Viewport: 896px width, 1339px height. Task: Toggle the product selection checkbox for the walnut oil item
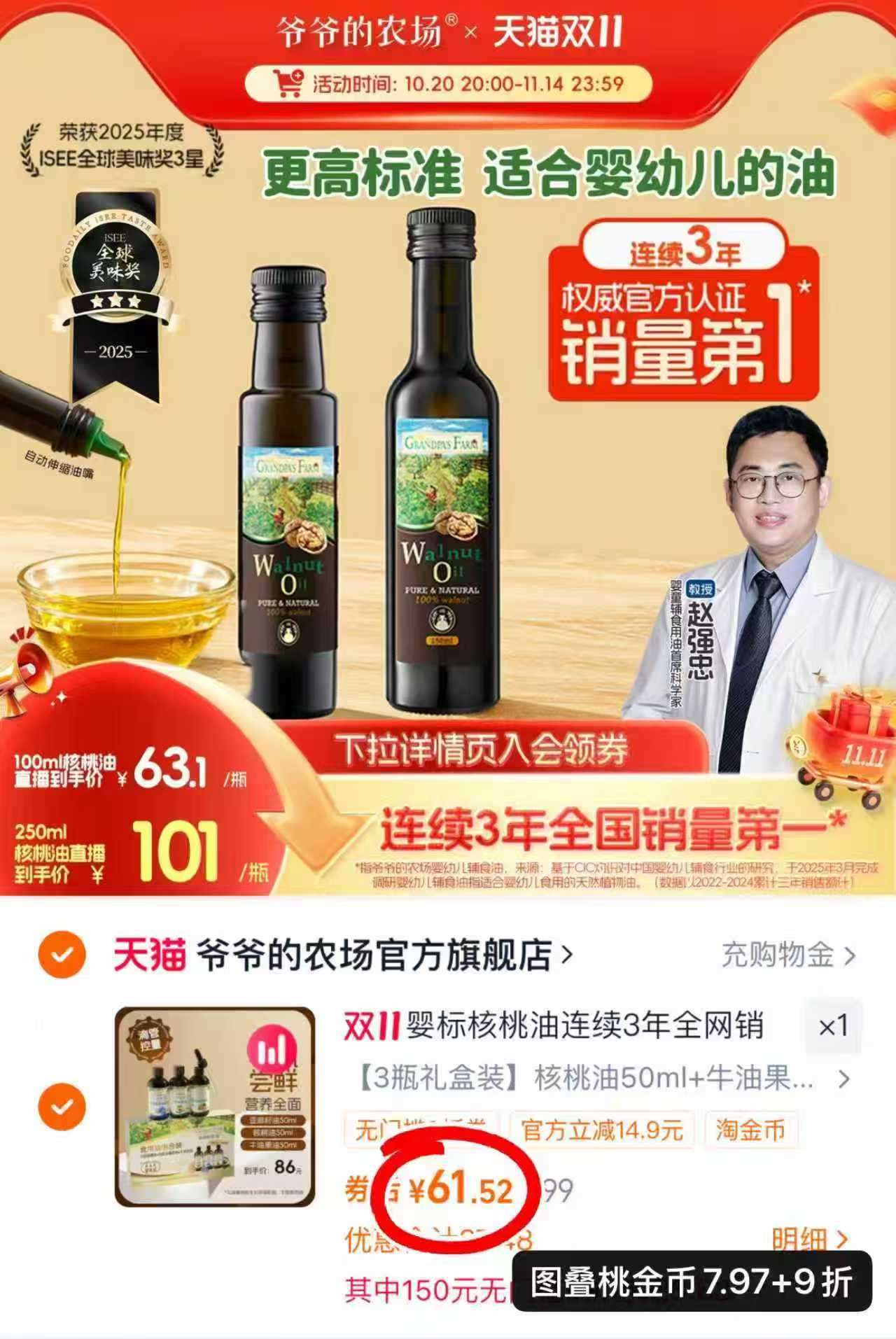tap(62, 1105)
